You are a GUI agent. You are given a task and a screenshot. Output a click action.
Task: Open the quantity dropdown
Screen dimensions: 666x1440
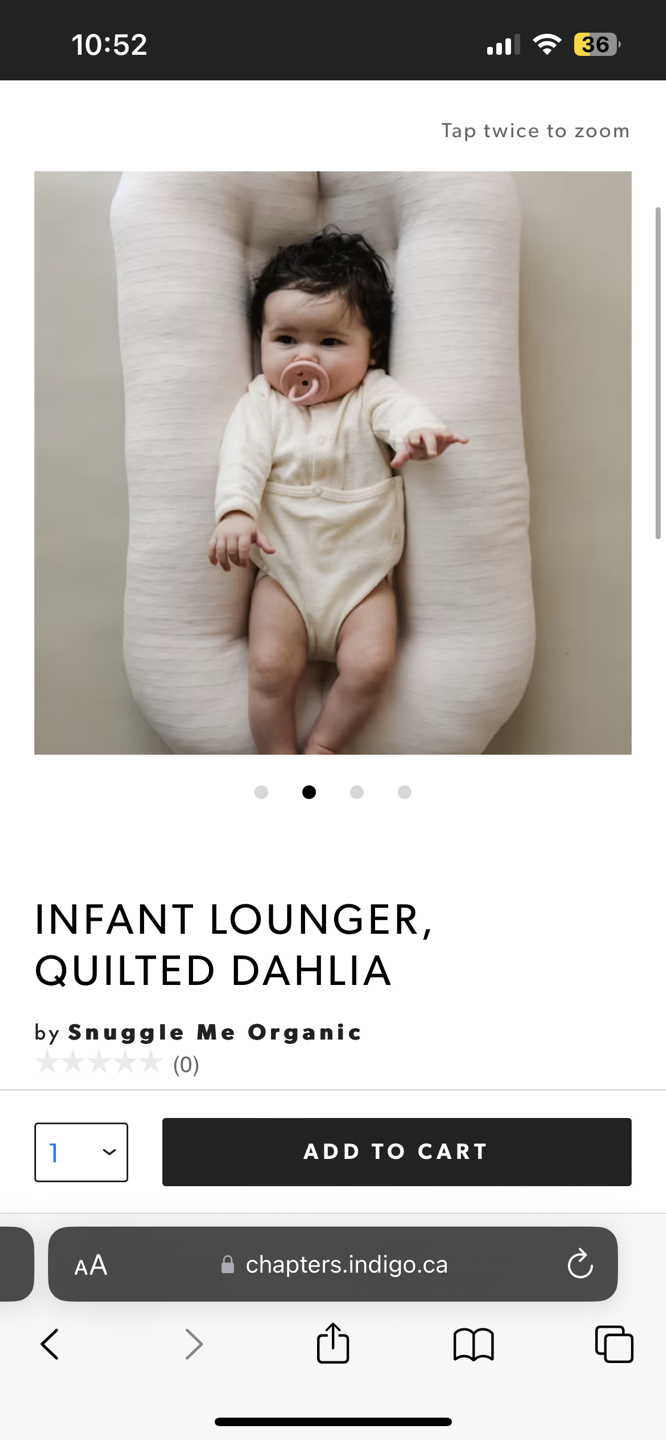(x=81, y=1152)
